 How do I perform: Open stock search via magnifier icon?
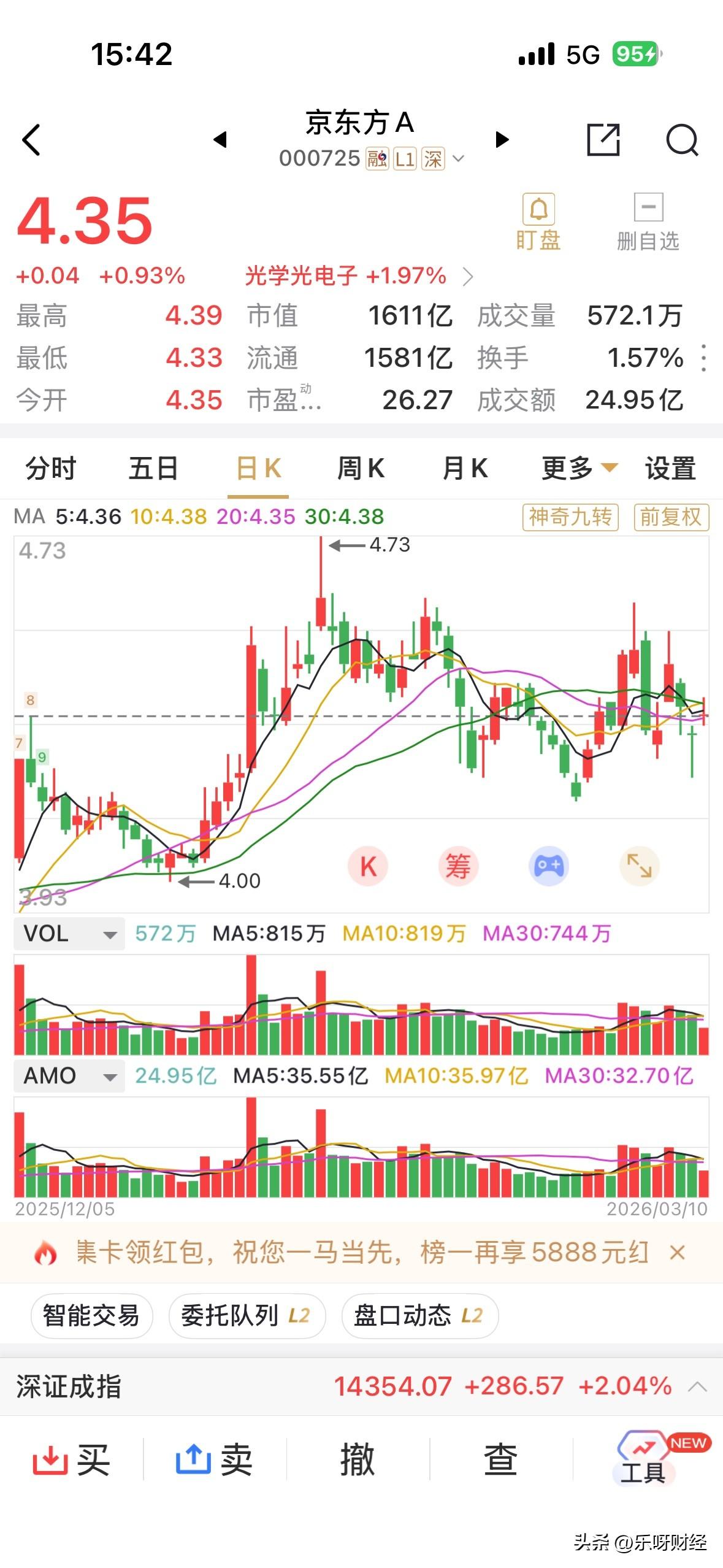[683, 140]
